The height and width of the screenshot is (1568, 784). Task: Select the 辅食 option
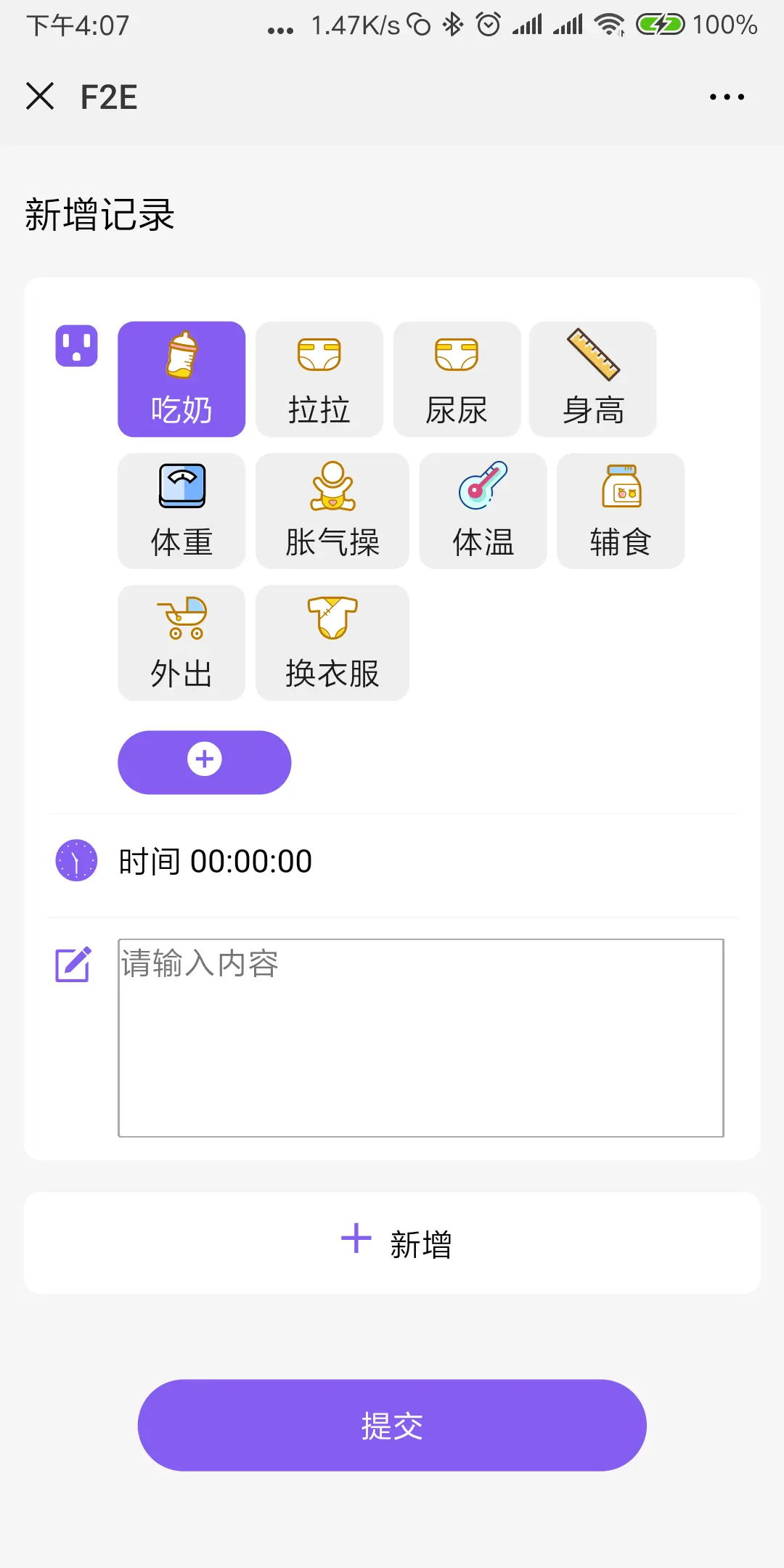pyautogui.click(x=620, y=511)
